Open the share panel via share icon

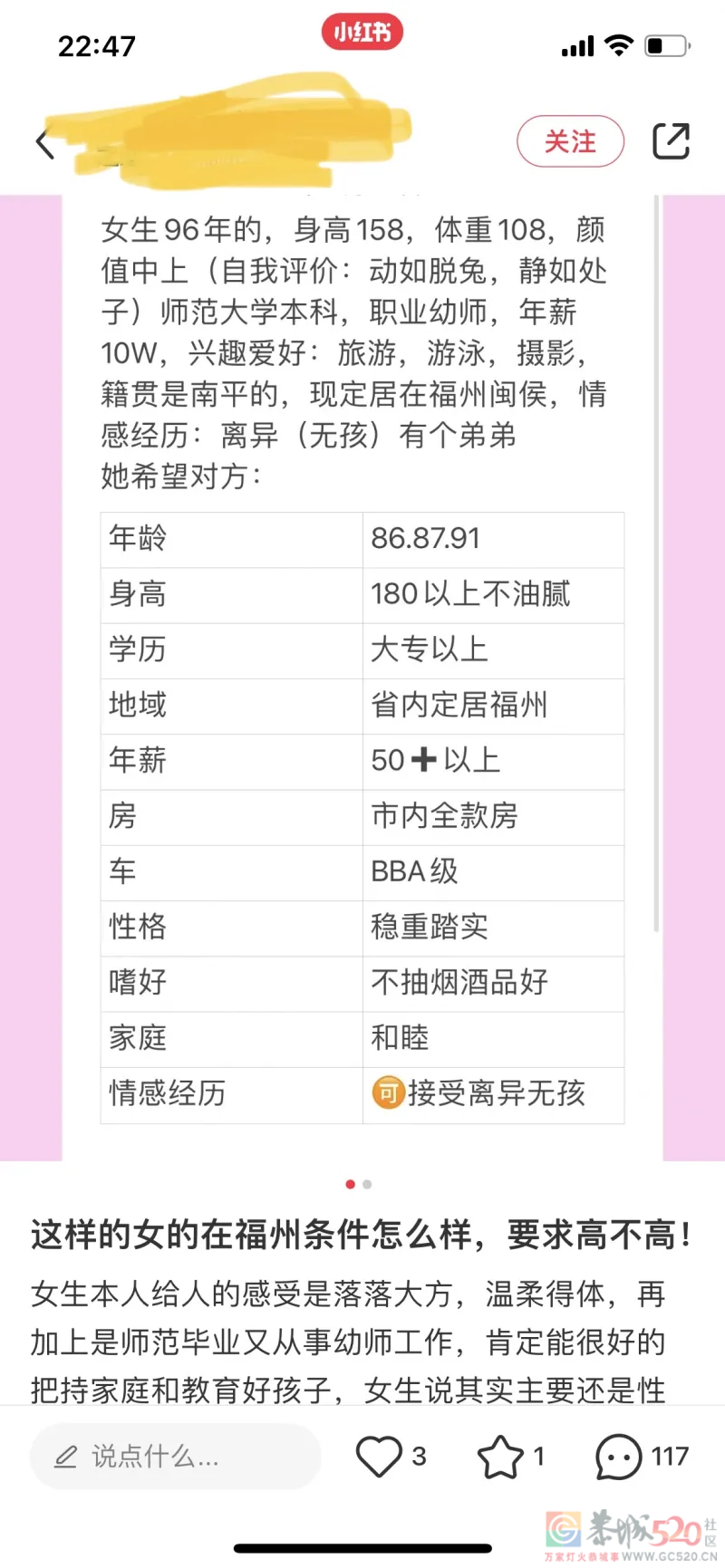coord(671,142)
